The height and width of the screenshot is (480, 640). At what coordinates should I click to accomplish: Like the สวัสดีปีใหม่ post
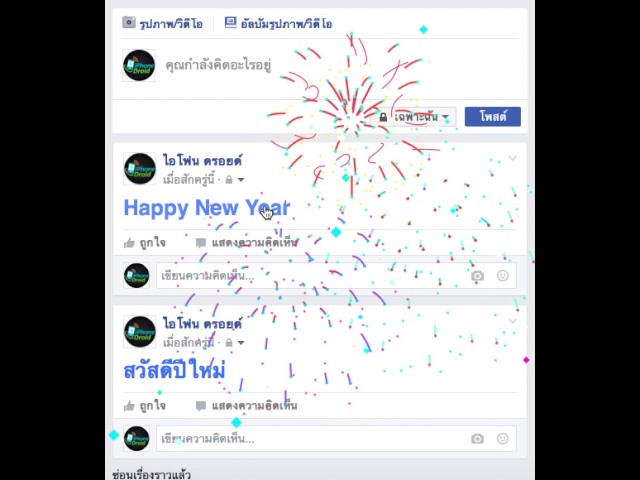(x=145, y=406)
